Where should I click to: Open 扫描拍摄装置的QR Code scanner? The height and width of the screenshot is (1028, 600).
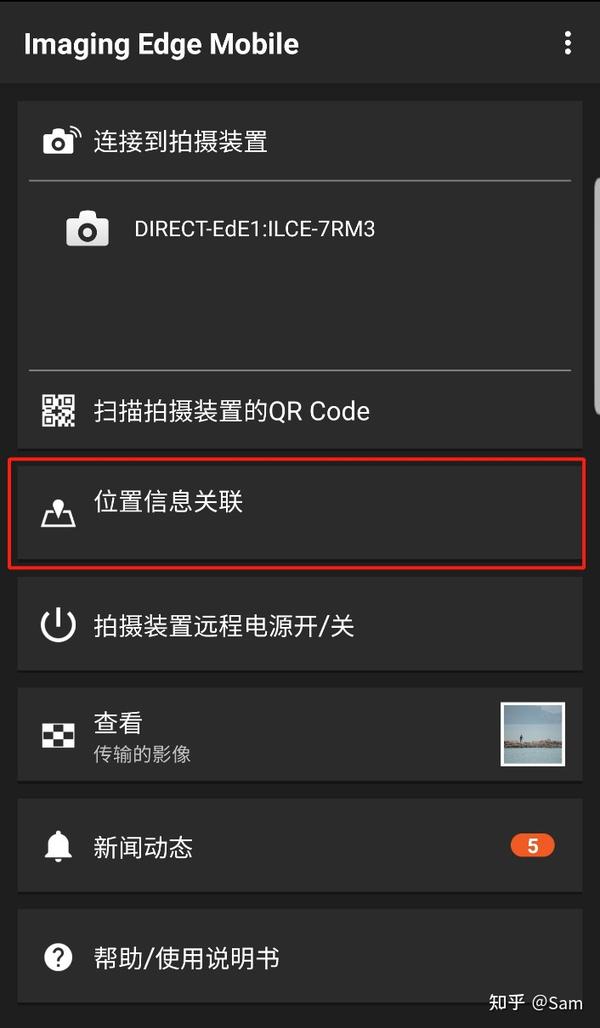pyautogui.click(x=300, y=411)
